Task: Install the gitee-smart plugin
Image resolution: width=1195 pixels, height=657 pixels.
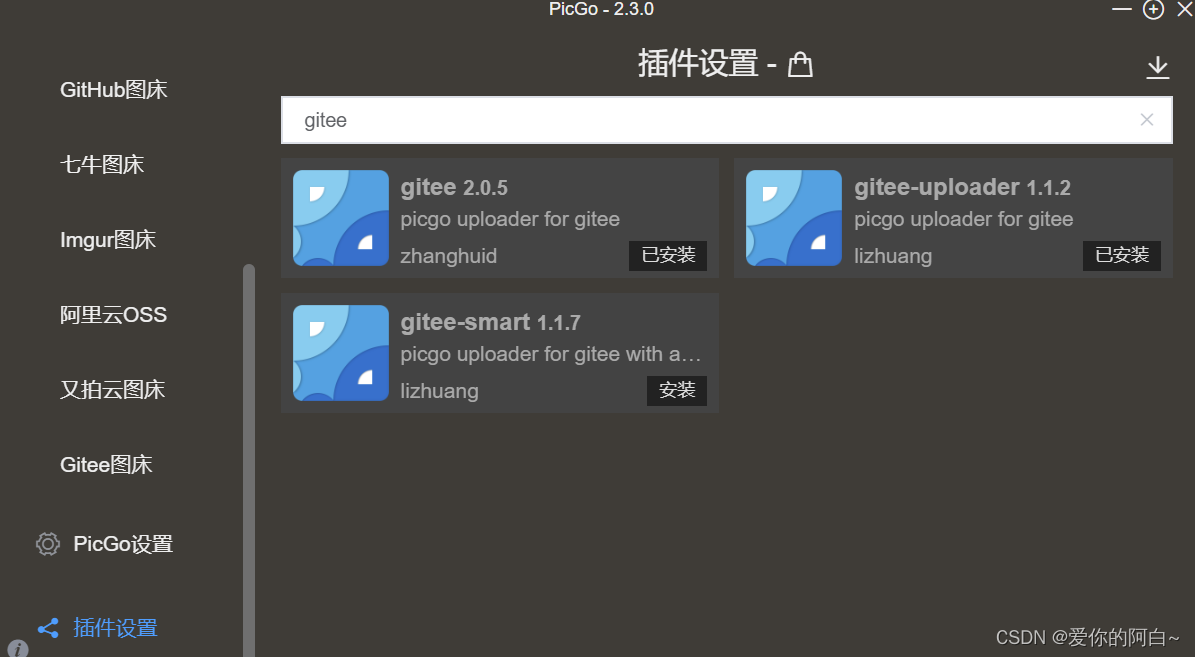Action: [x=677, y=390]
